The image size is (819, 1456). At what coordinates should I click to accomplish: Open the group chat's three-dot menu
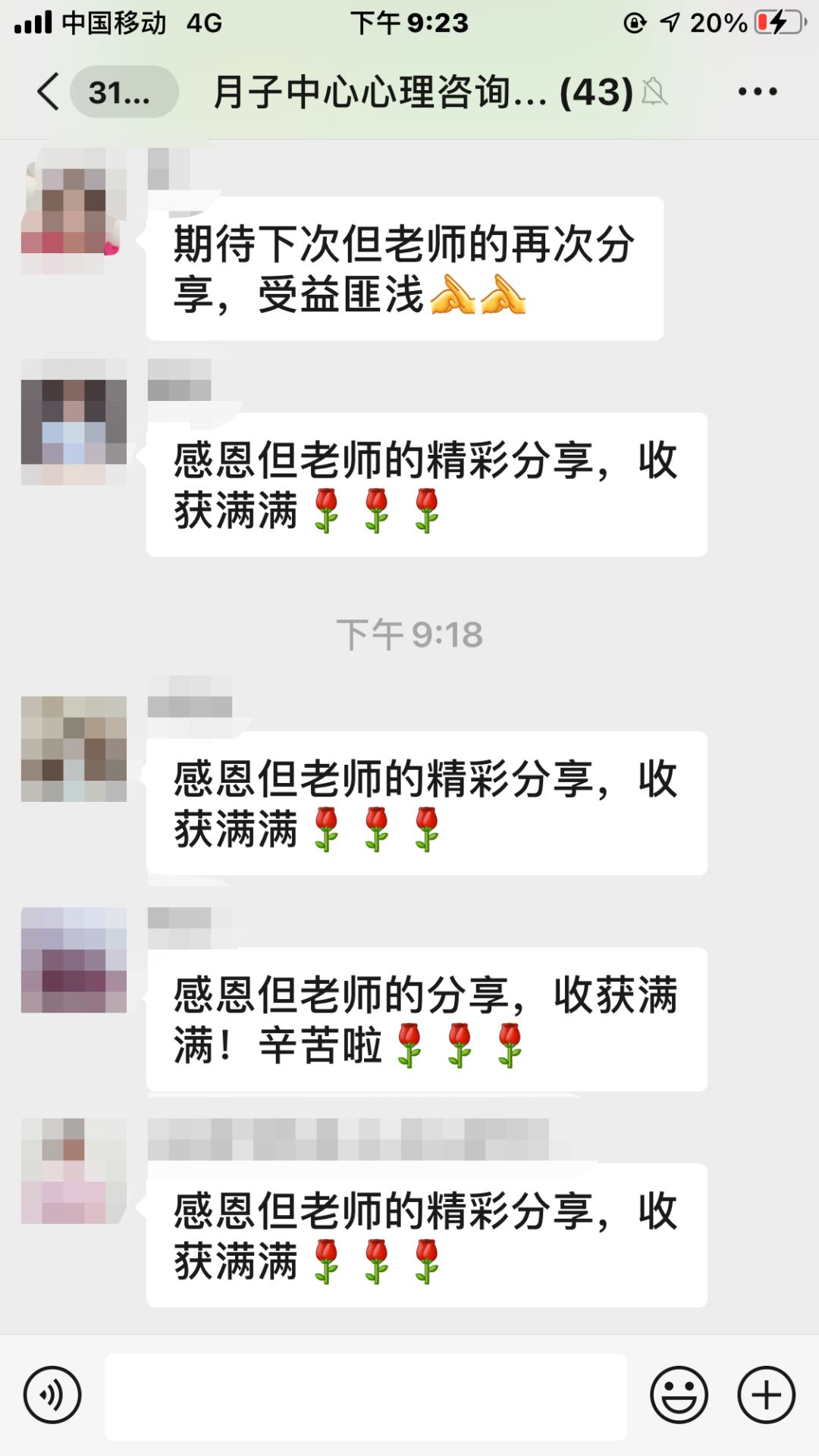pyautogui.click(x=757, y=92)
